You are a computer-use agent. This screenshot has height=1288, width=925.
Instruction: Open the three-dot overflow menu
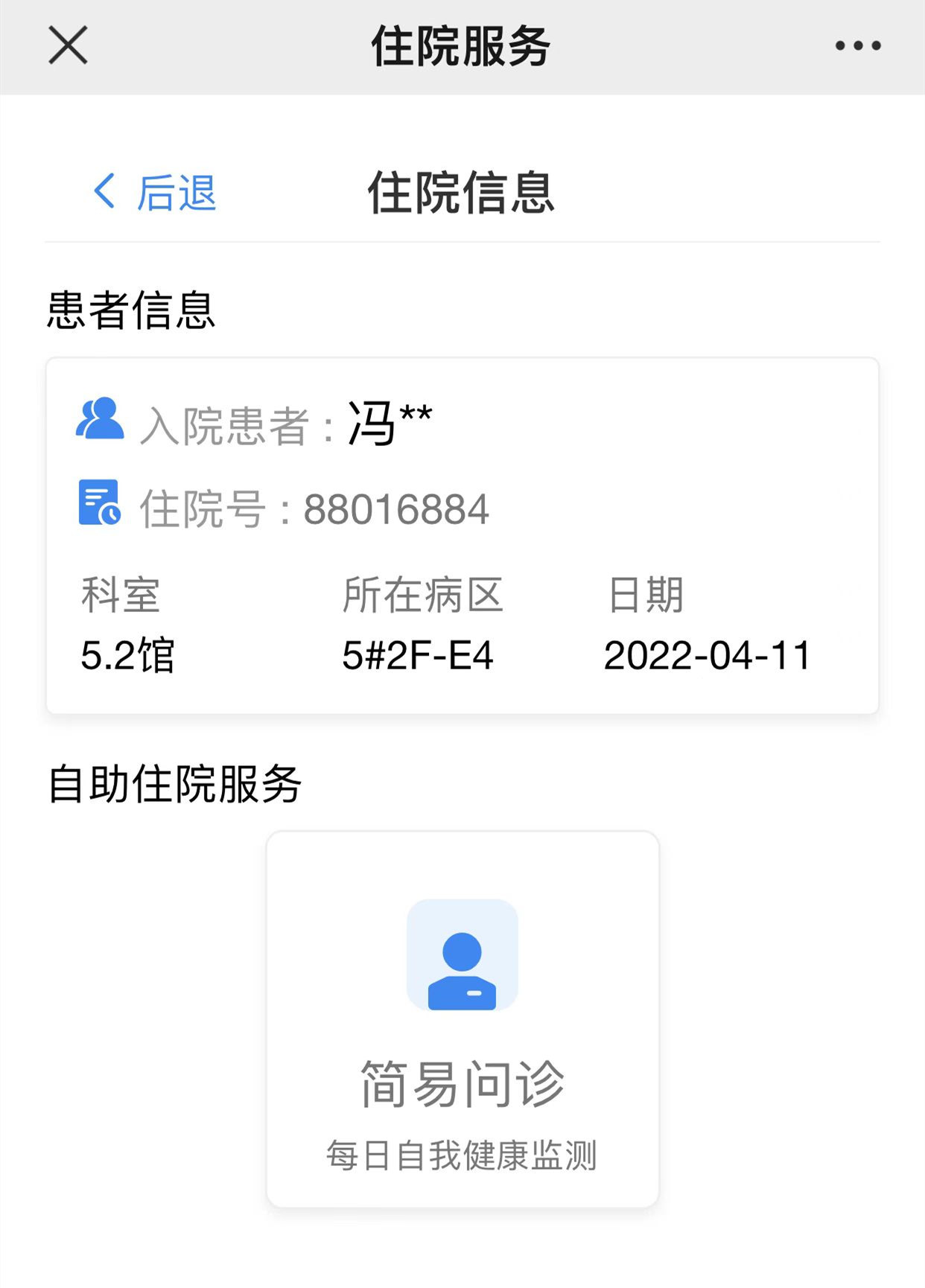pyautogui.click(x=858, y=45)
